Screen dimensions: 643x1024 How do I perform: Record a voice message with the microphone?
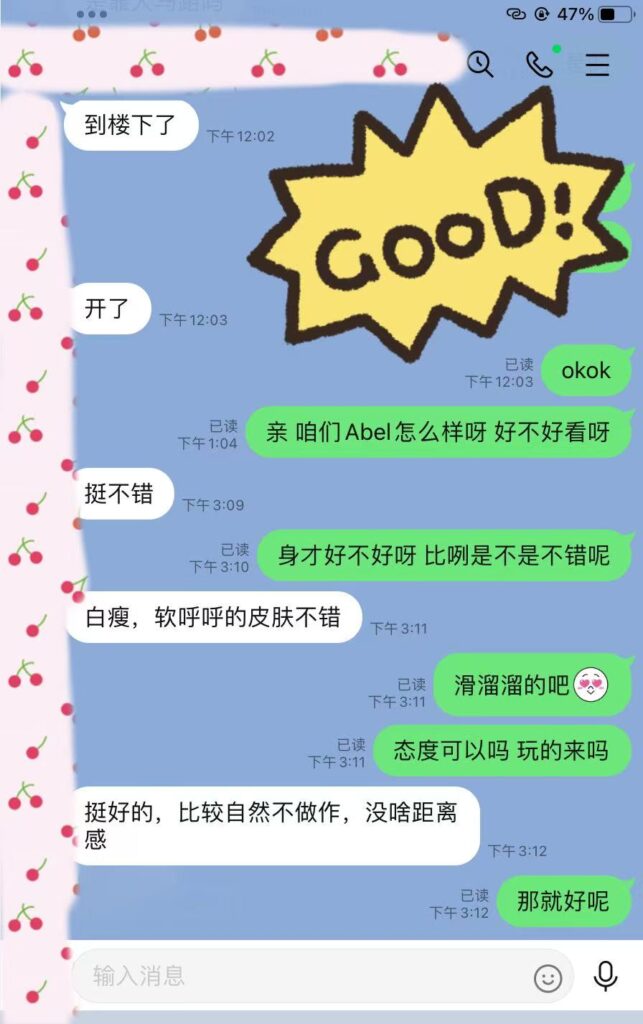pyautogui.click(x=605, y=975)
